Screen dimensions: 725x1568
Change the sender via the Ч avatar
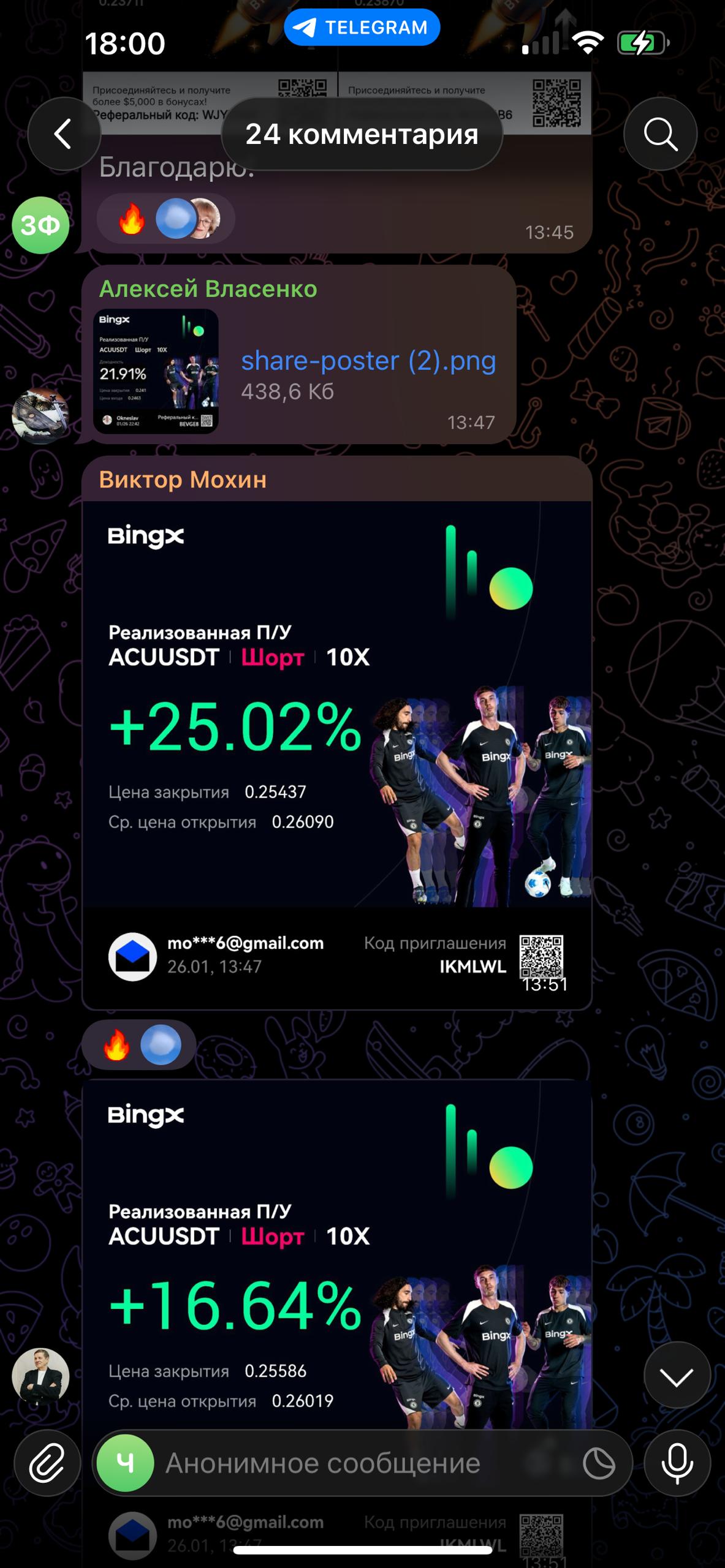tap(126, 1463)
